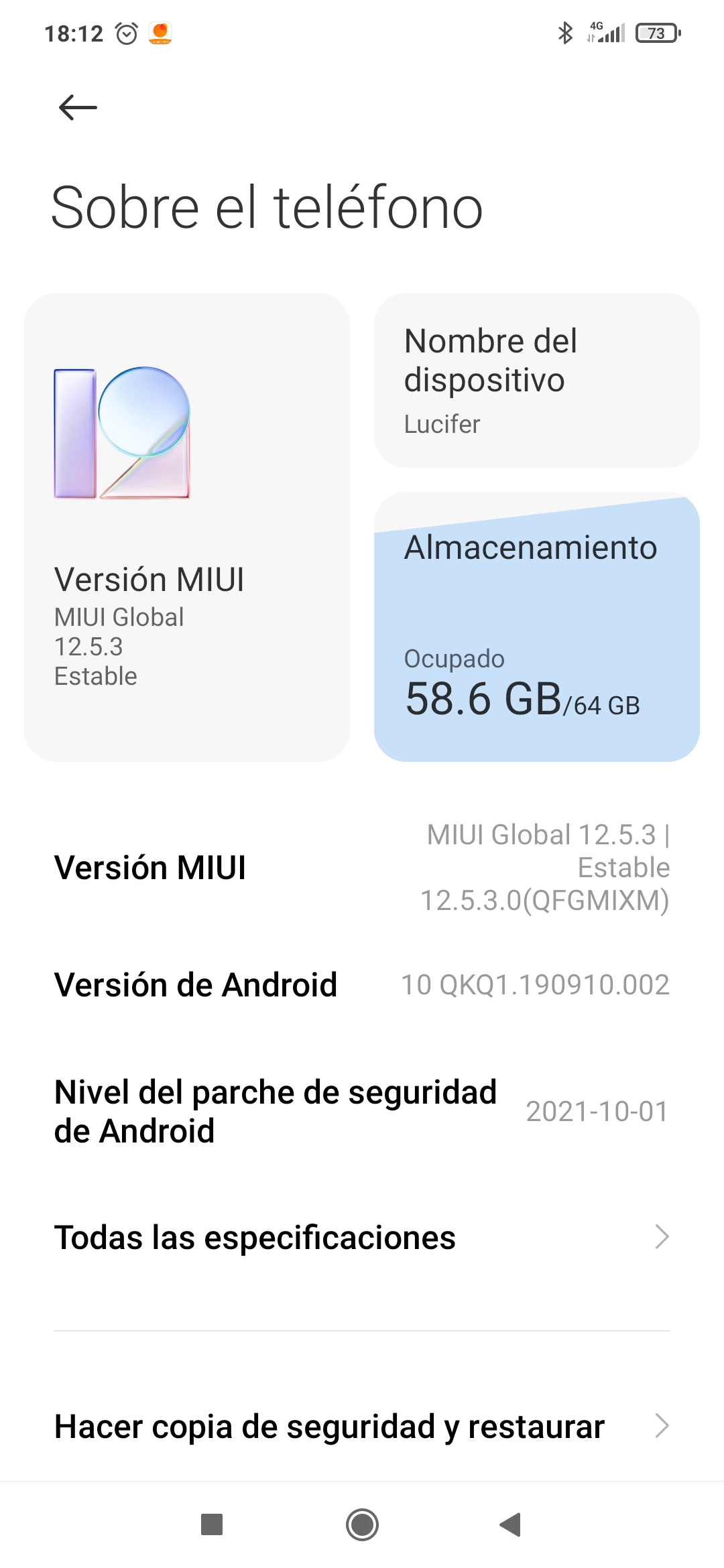Tap the system home button
The width and height of the screenshot is (724, 1568).
362,1525
